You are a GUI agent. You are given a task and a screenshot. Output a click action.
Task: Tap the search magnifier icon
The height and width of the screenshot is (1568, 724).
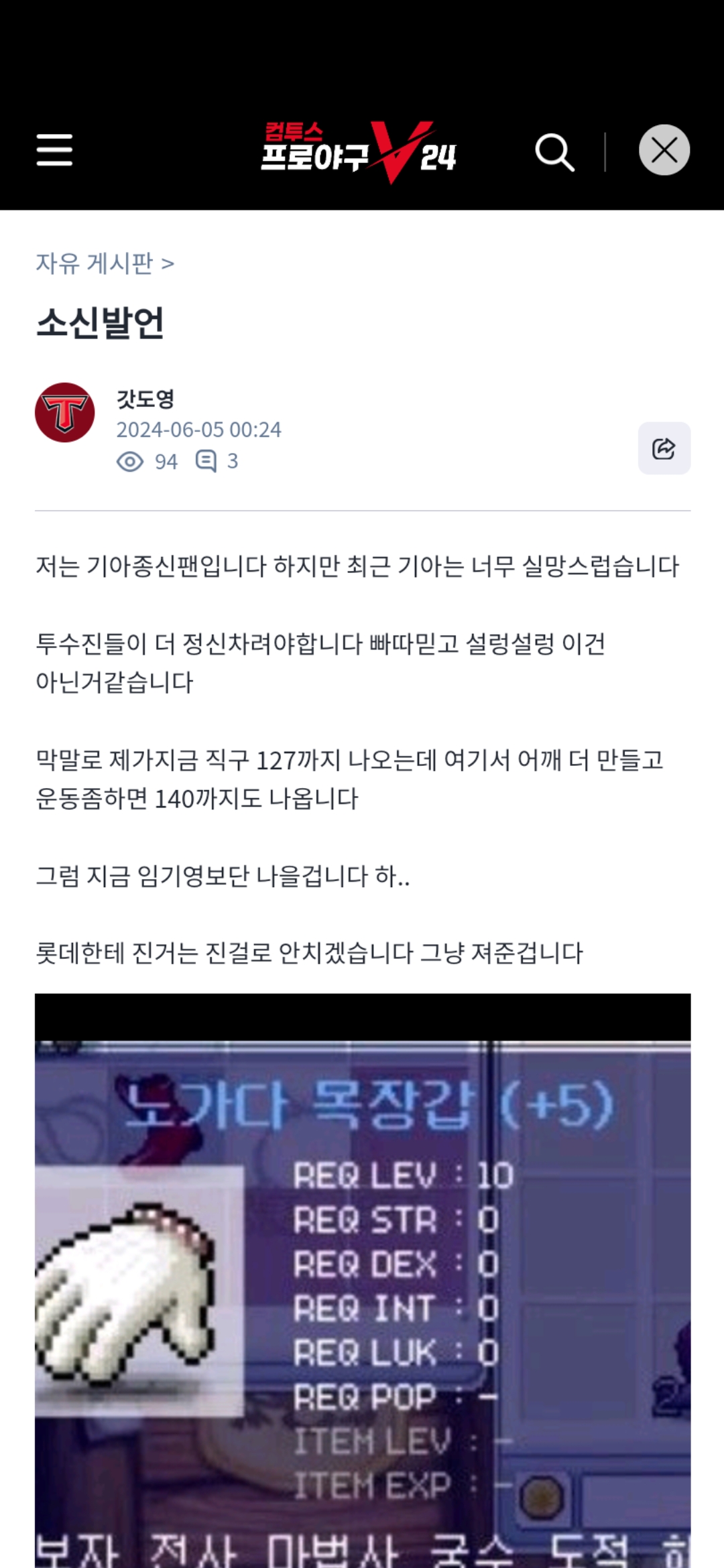[554, 152]
